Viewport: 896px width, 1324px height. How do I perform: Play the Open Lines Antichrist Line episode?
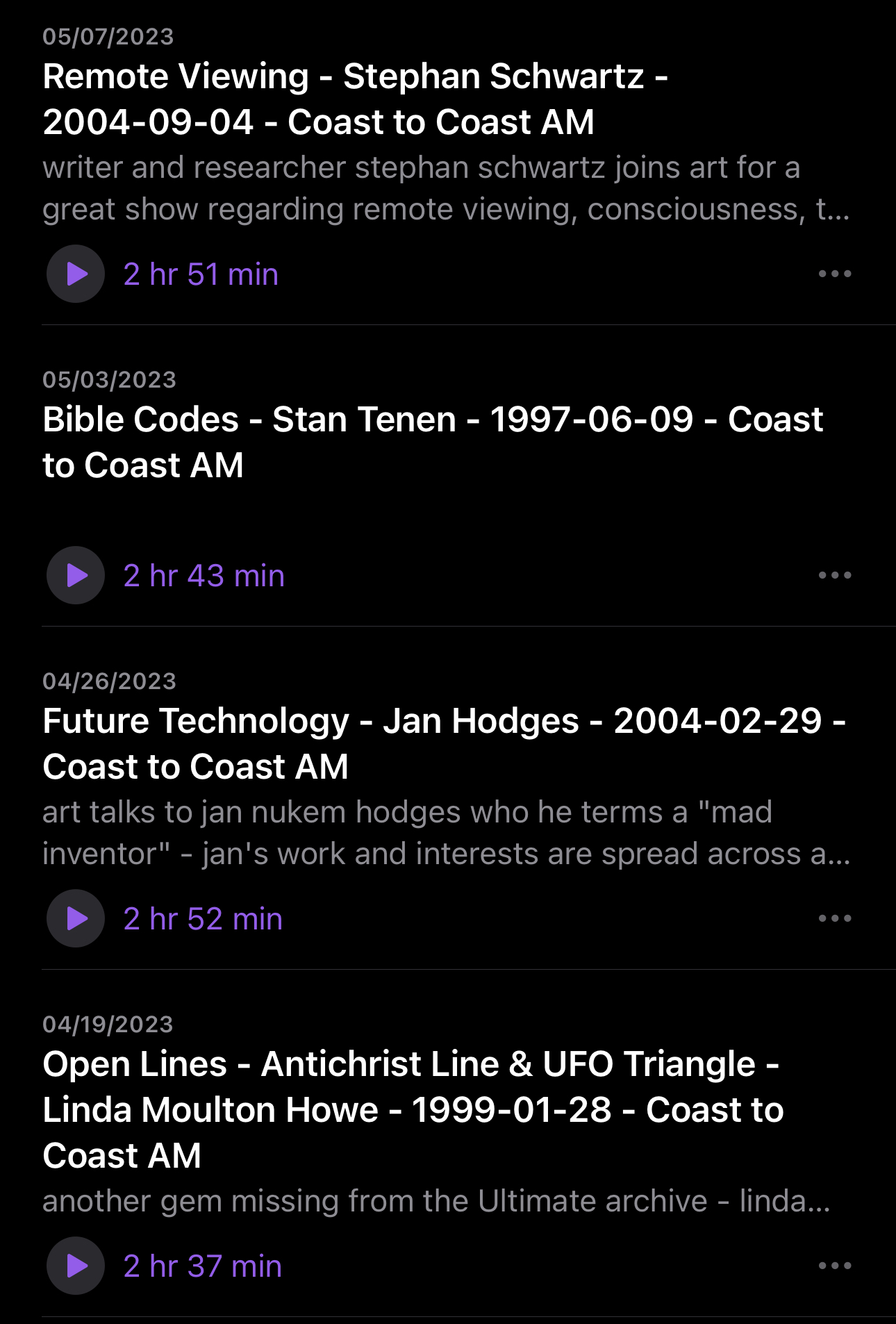pyautogui.click(x=76, y=1266)
